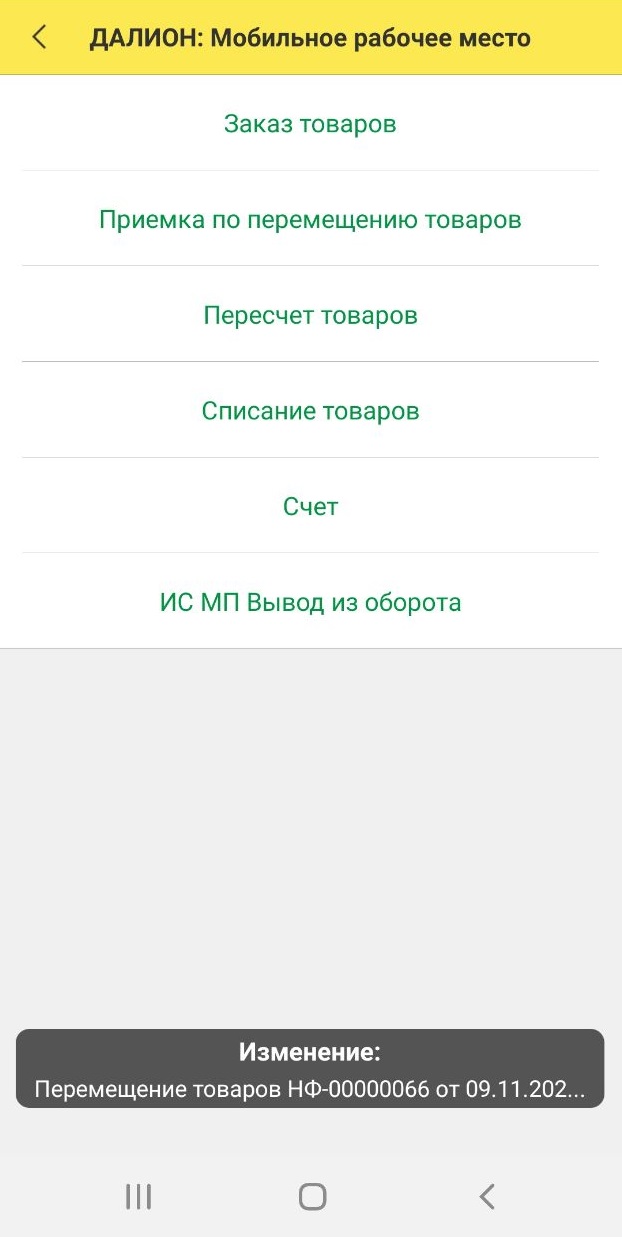
Task: Open Приемка по перемещению товаров
Action: [x=310, y=219]
